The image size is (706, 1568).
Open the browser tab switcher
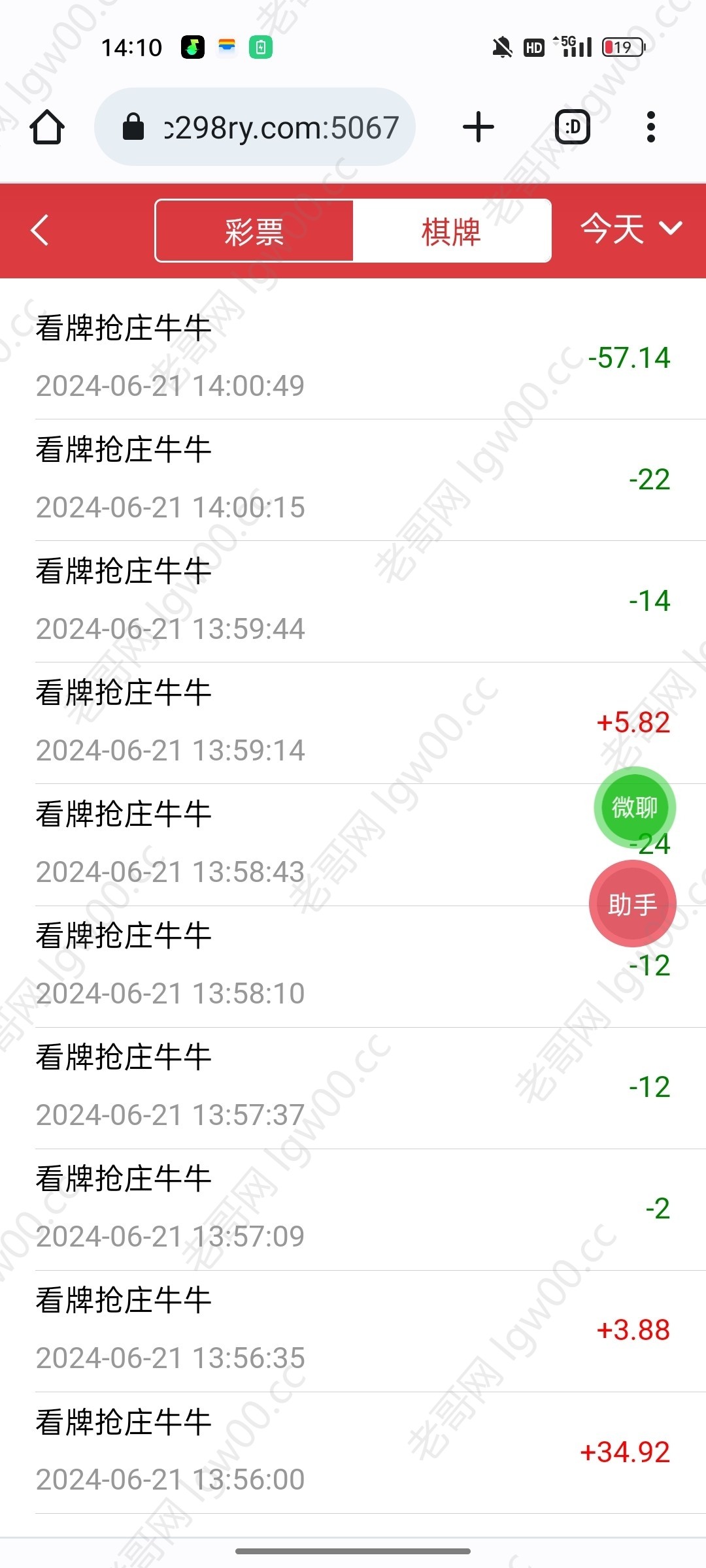tap(573, 127)
